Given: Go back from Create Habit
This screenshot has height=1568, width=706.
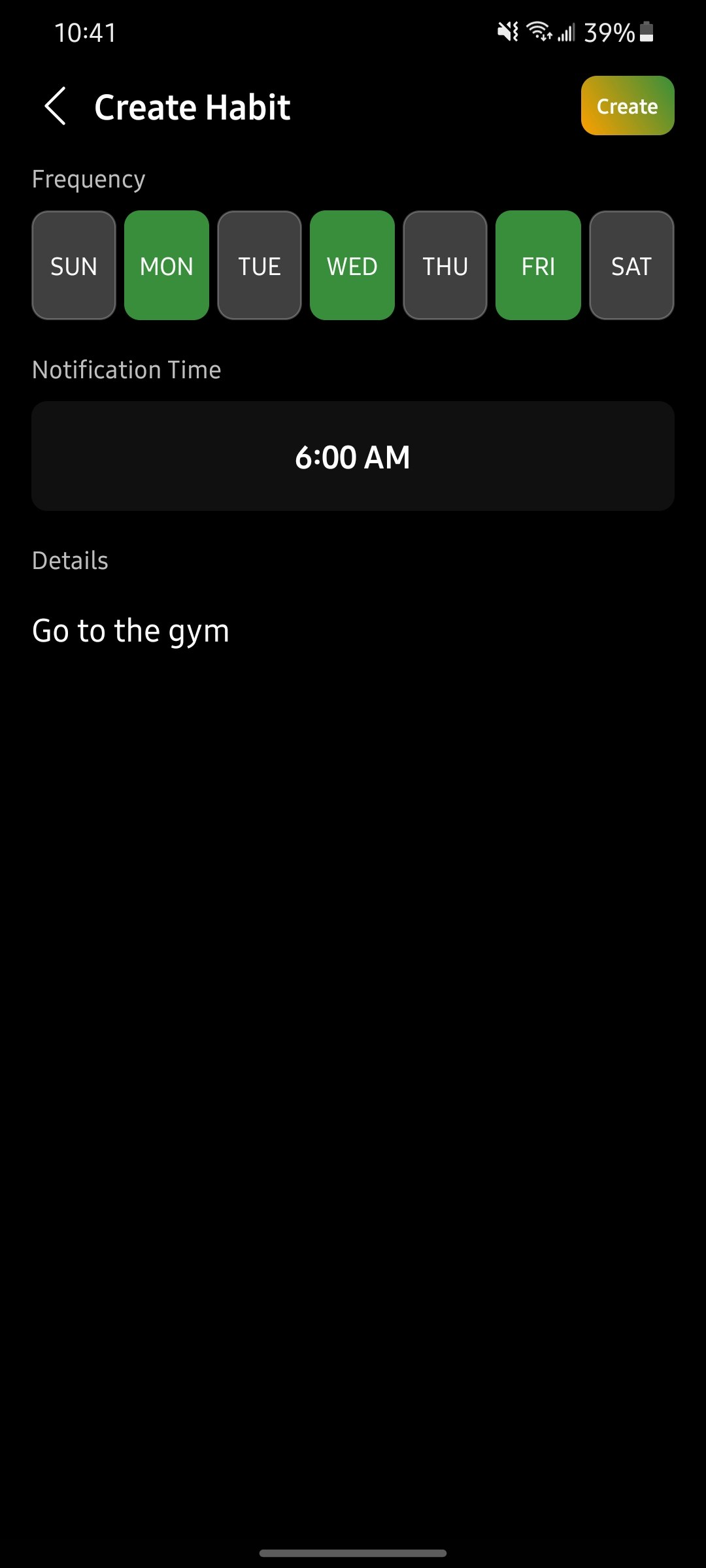Looking at the screenshot, I should tap(56, 106).
